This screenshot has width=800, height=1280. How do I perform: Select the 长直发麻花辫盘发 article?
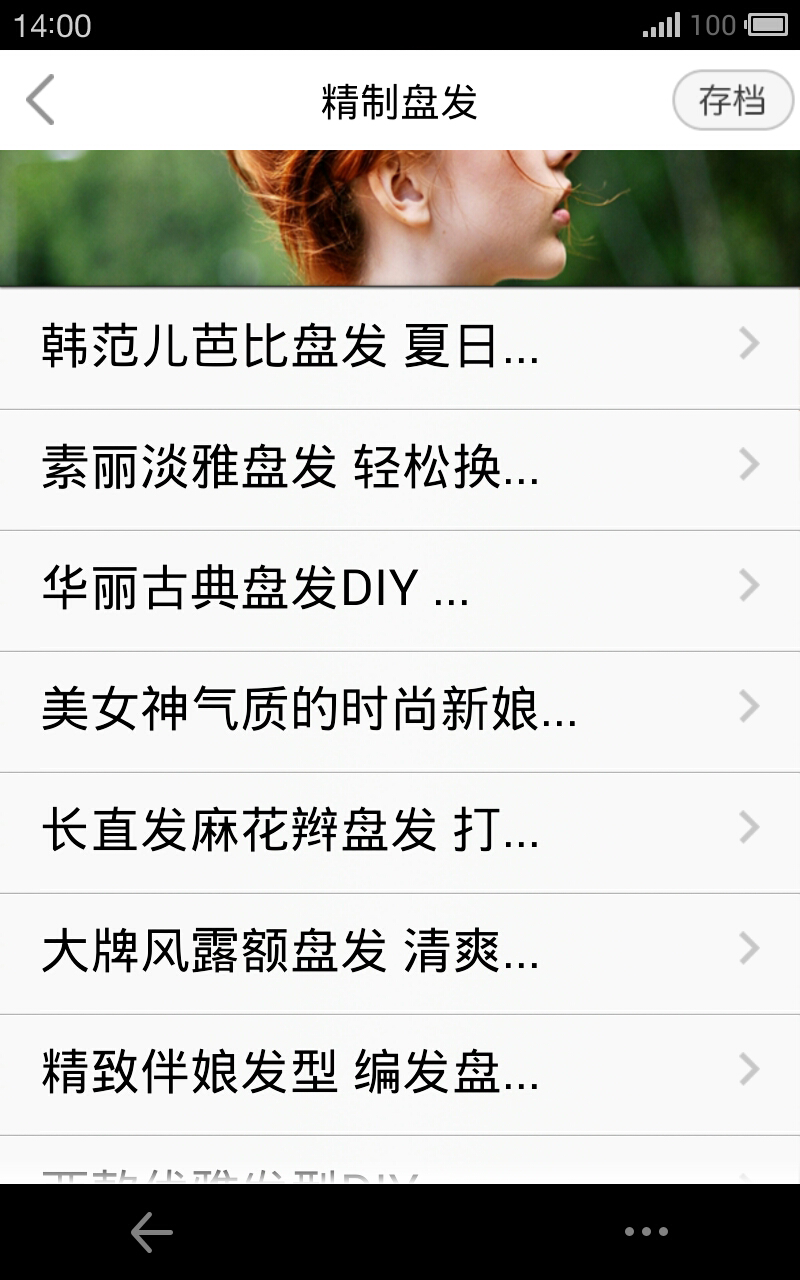[x=400, y=831]
